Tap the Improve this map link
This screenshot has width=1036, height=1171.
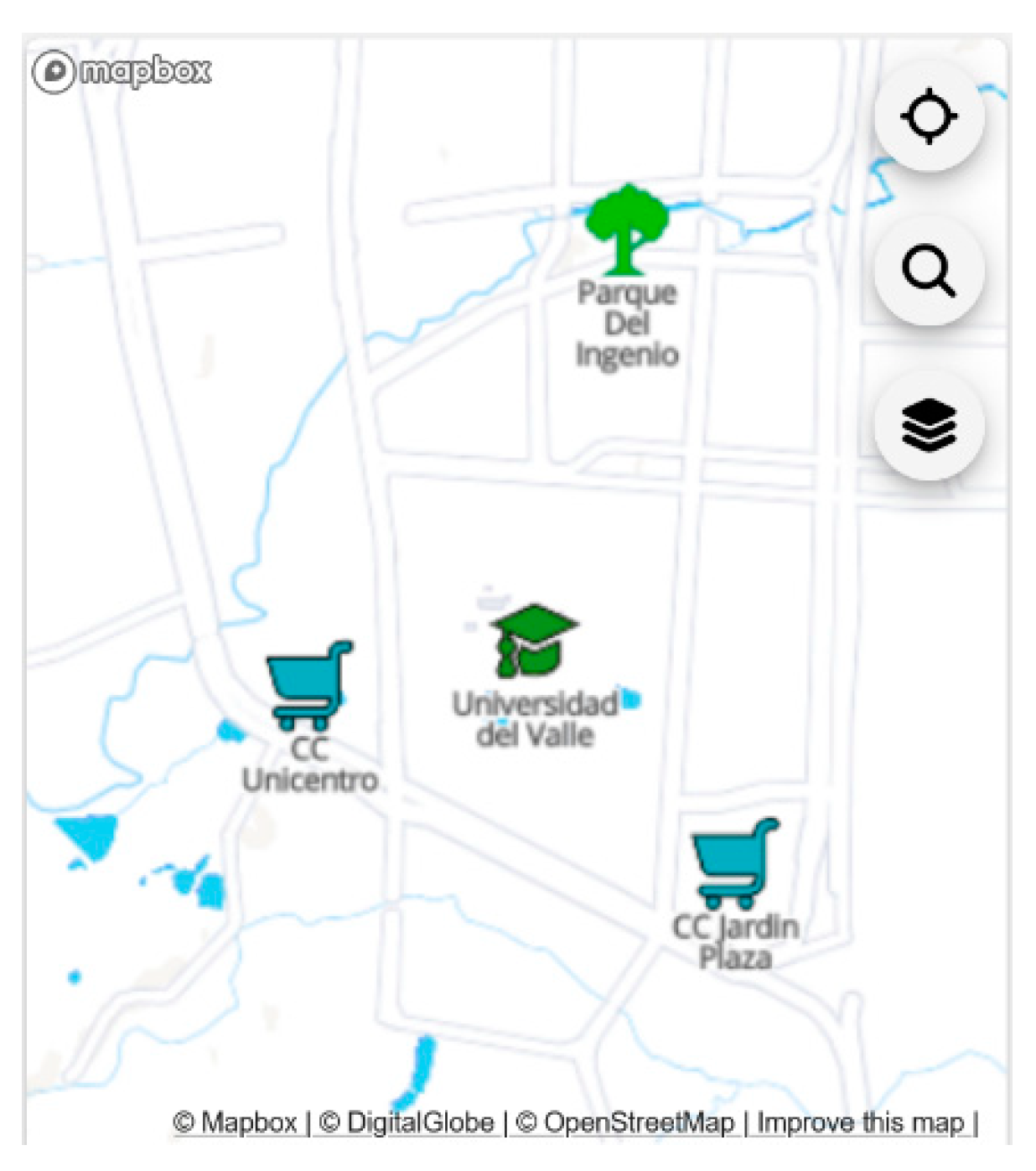point(861,1122)
